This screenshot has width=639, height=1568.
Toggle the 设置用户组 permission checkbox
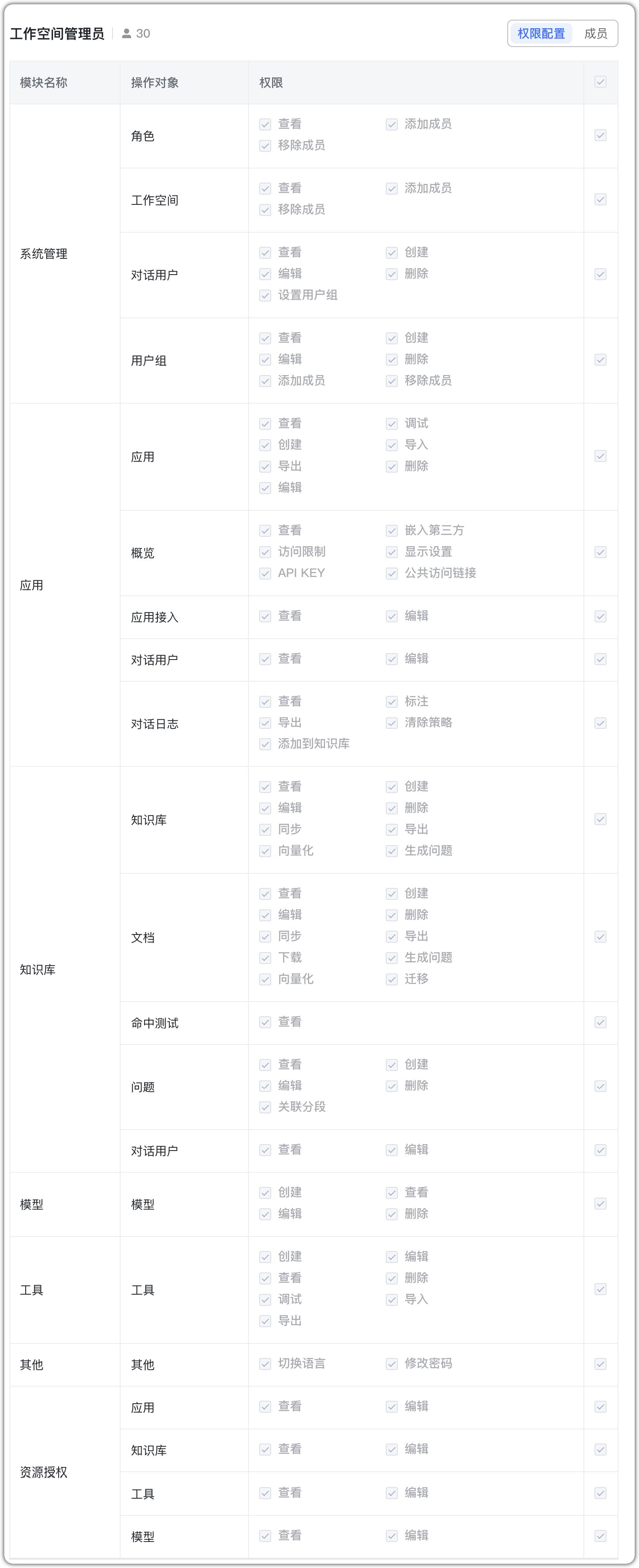265,296
